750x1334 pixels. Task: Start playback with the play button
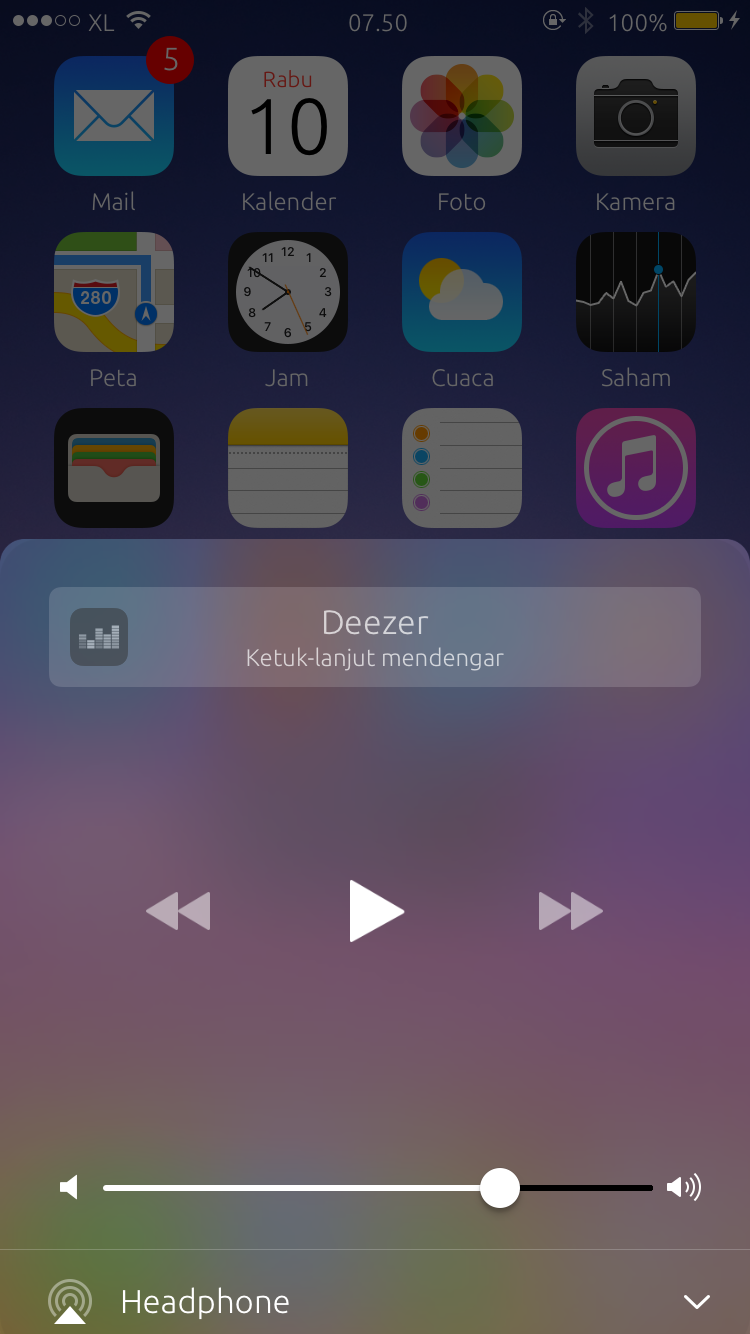tap(376, 911)
